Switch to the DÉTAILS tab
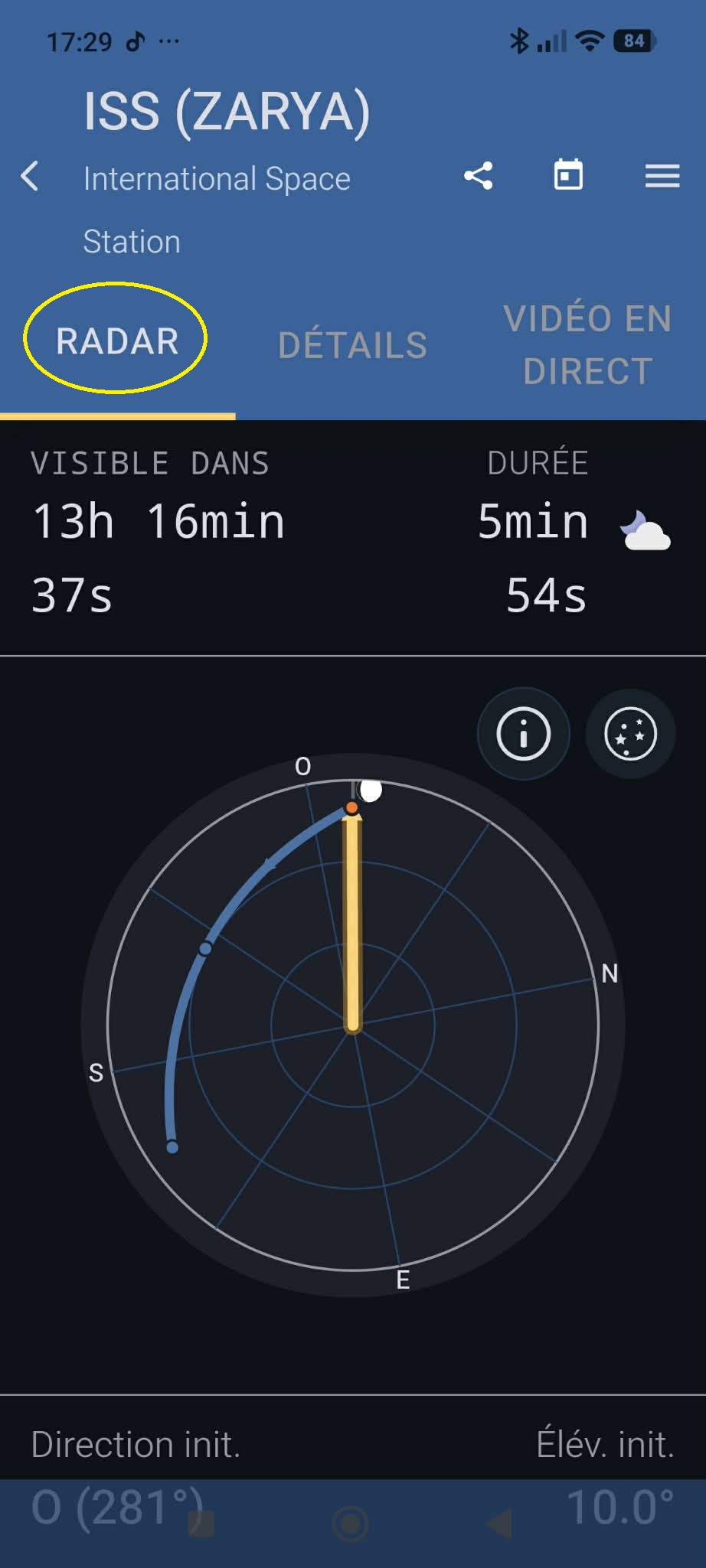 [x=352, y=346]
